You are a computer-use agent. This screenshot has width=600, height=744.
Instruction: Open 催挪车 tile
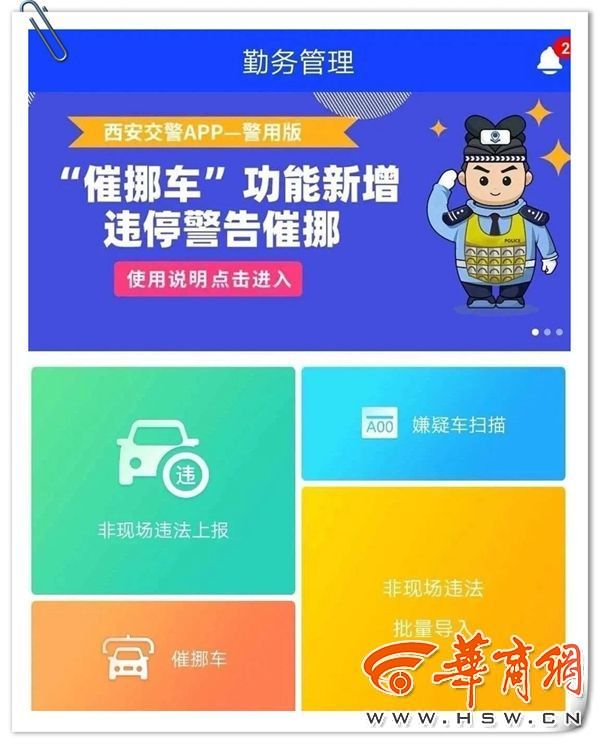[163, 656]
